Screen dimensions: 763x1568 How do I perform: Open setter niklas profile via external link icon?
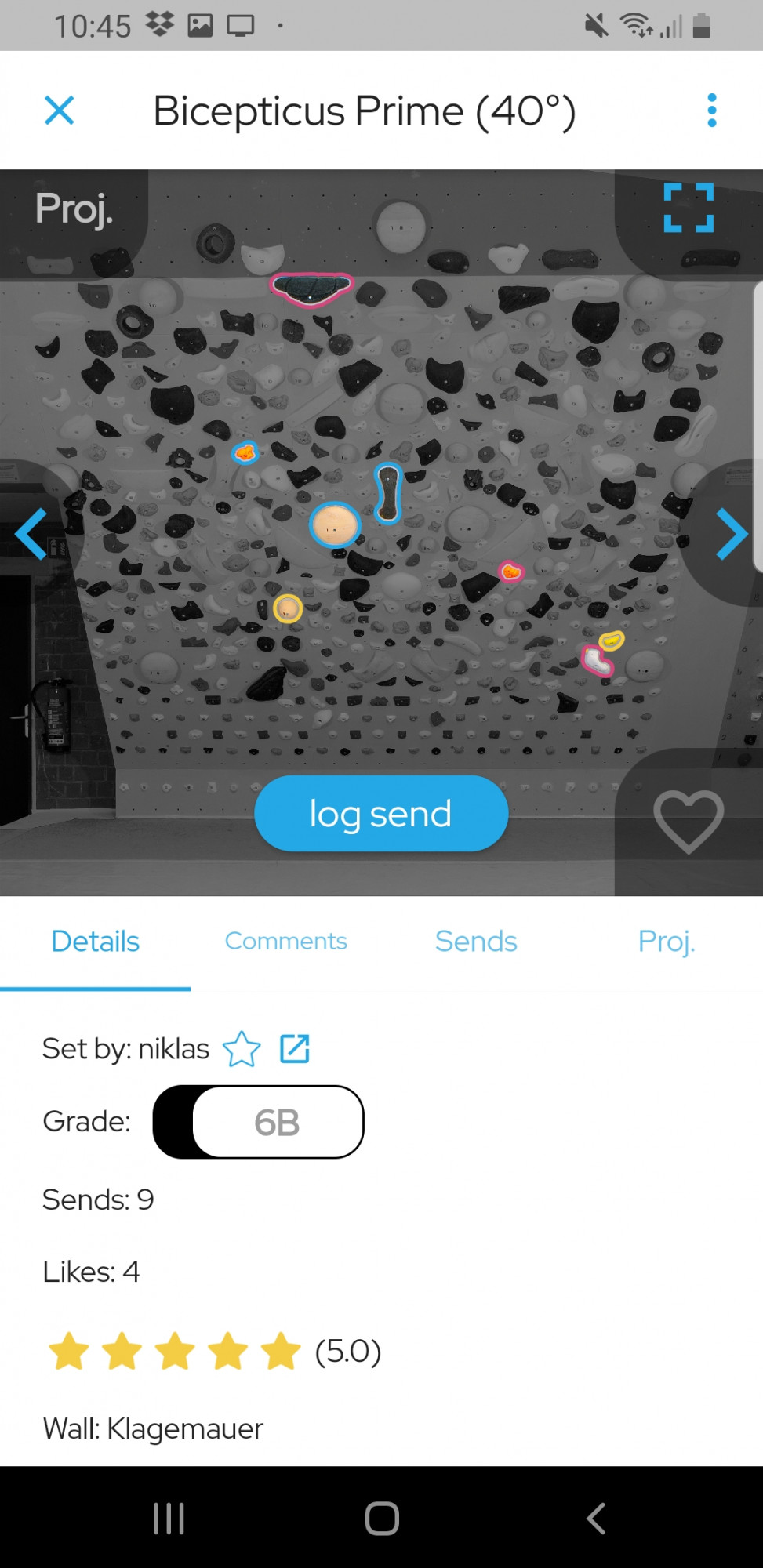click(x=295, y=1048)
